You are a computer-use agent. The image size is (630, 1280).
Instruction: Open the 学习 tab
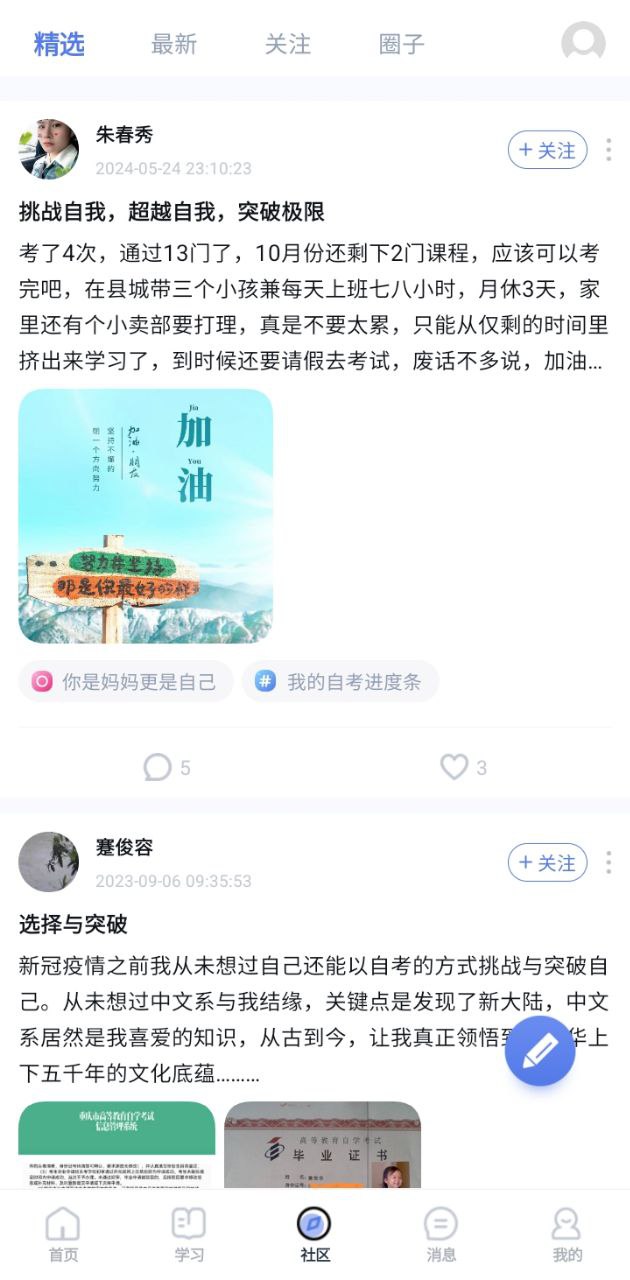point(189,1234)
